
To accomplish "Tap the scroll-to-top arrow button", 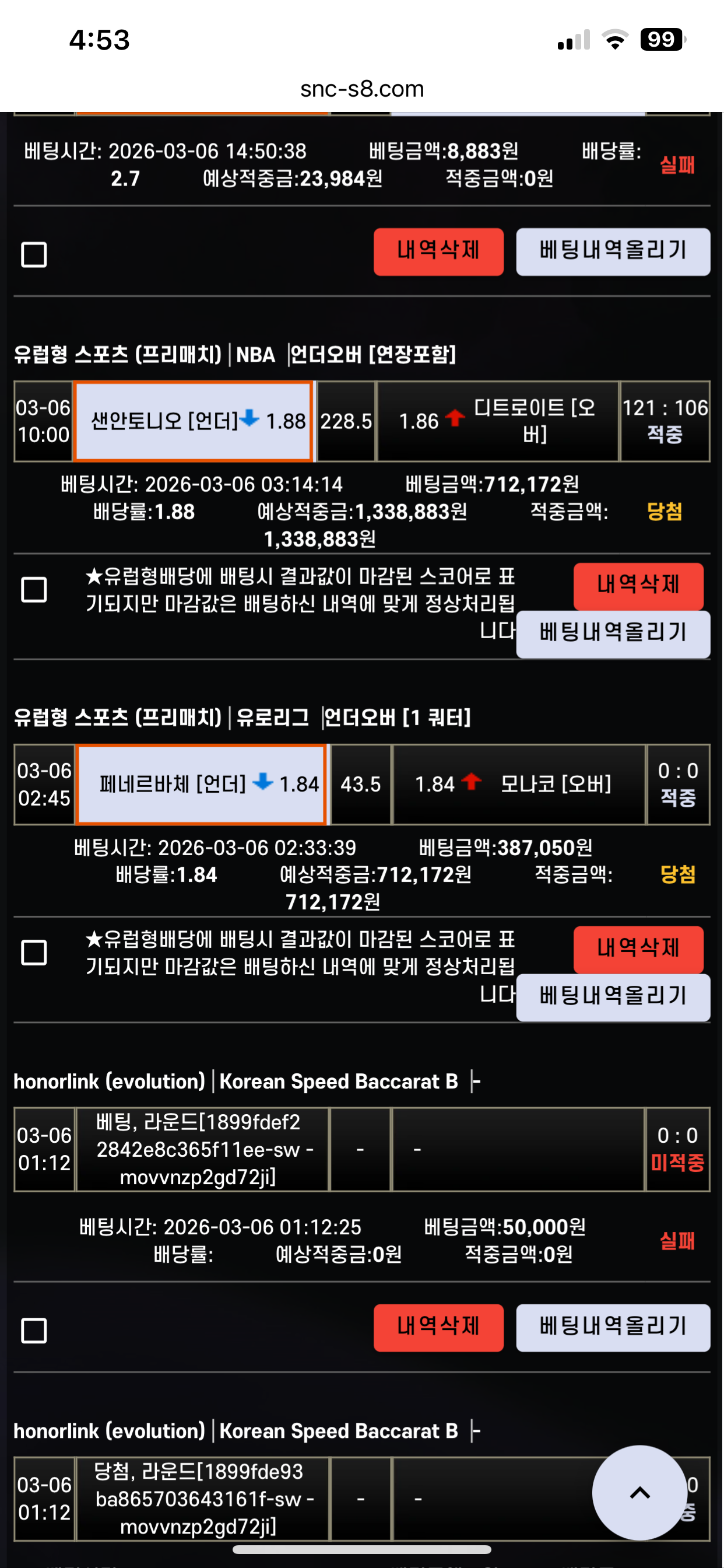I will (x=639, y=1493).
